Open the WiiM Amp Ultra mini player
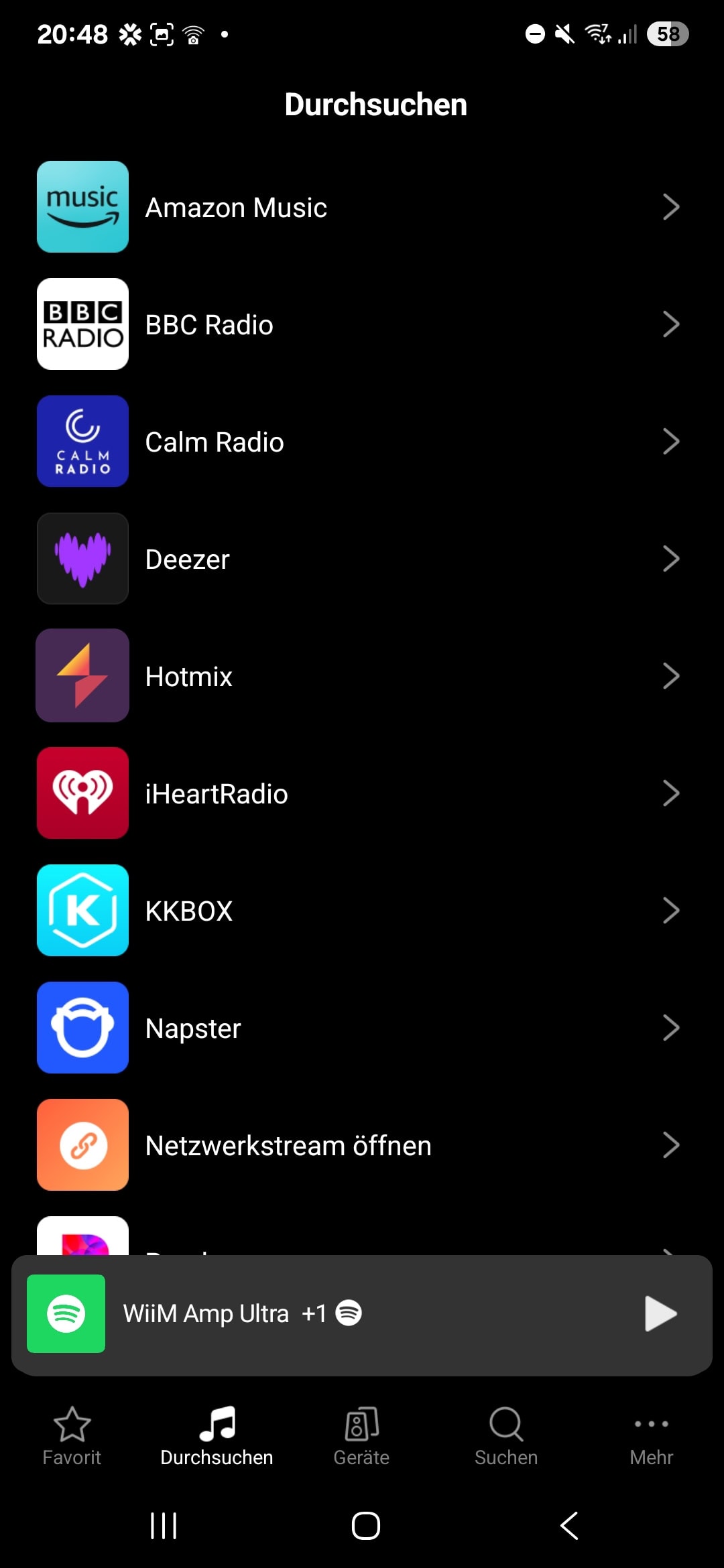The image size is (724, 1568). pyautogui.click(x=362, y=1315)
